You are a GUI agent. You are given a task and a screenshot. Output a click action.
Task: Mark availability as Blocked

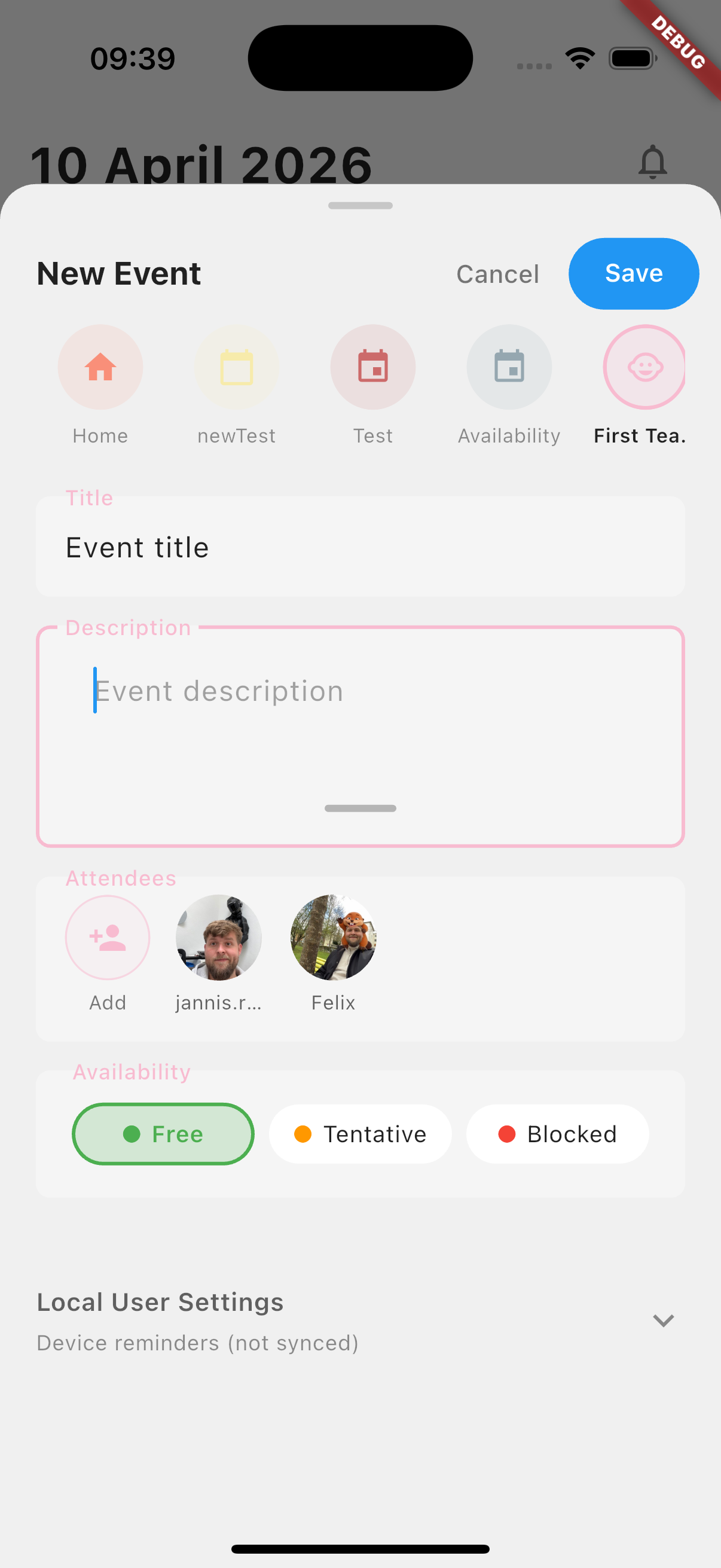click(557, 1133)
